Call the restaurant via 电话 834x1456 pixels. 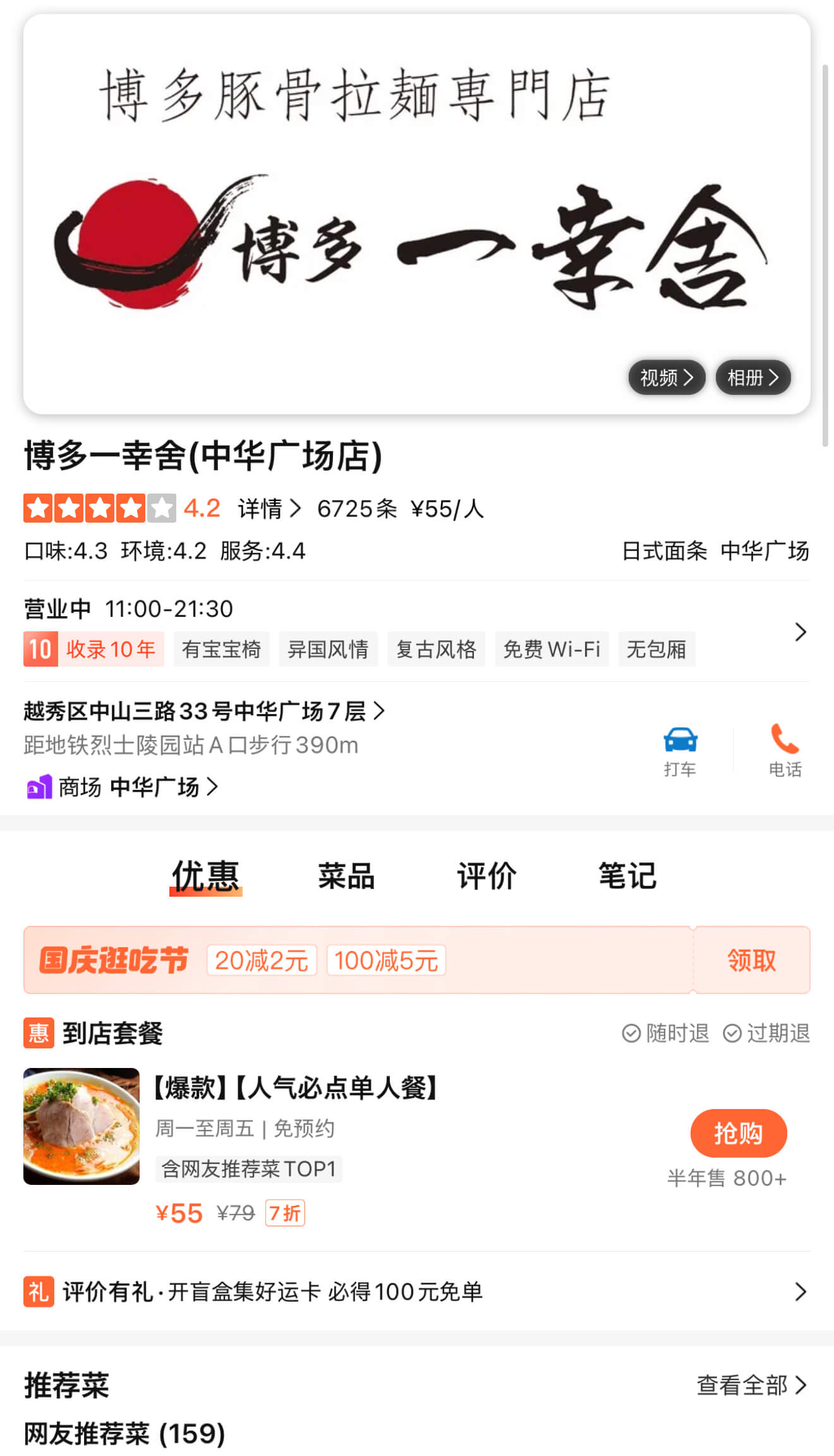pos(785,751)
